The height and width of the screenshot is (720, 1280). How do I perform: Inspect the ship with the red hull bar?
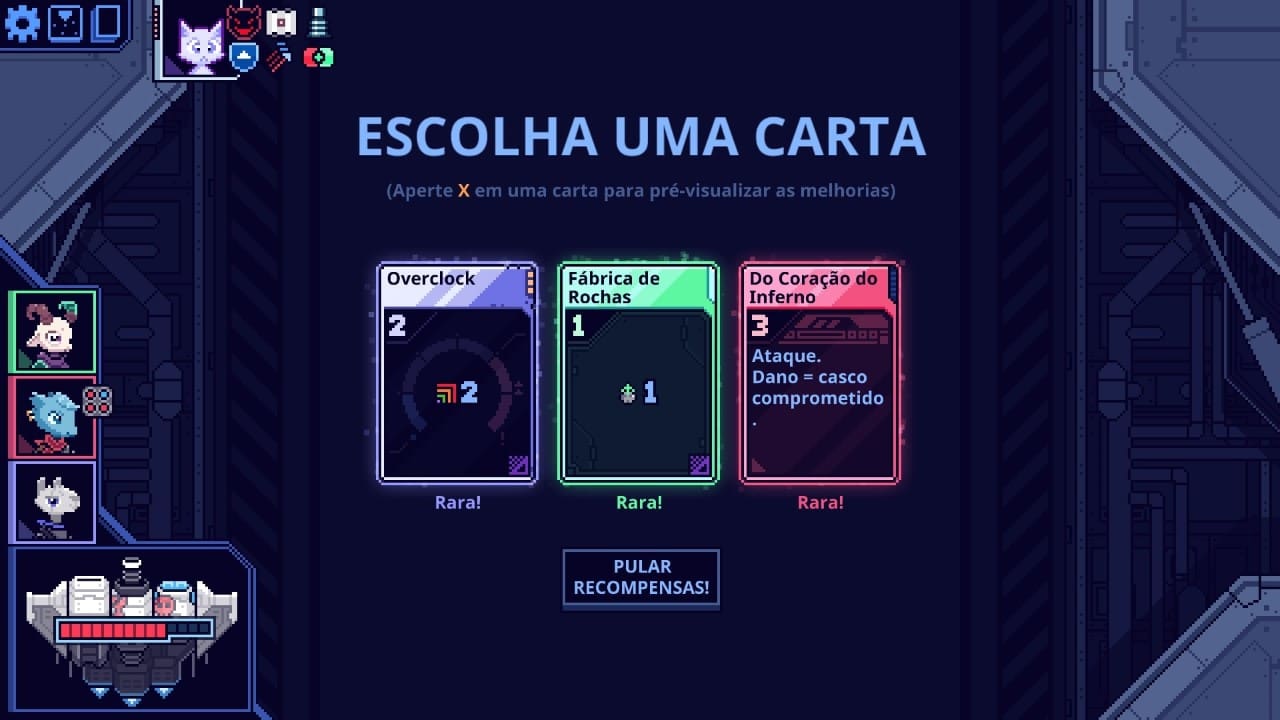click(x=131, y=622)
